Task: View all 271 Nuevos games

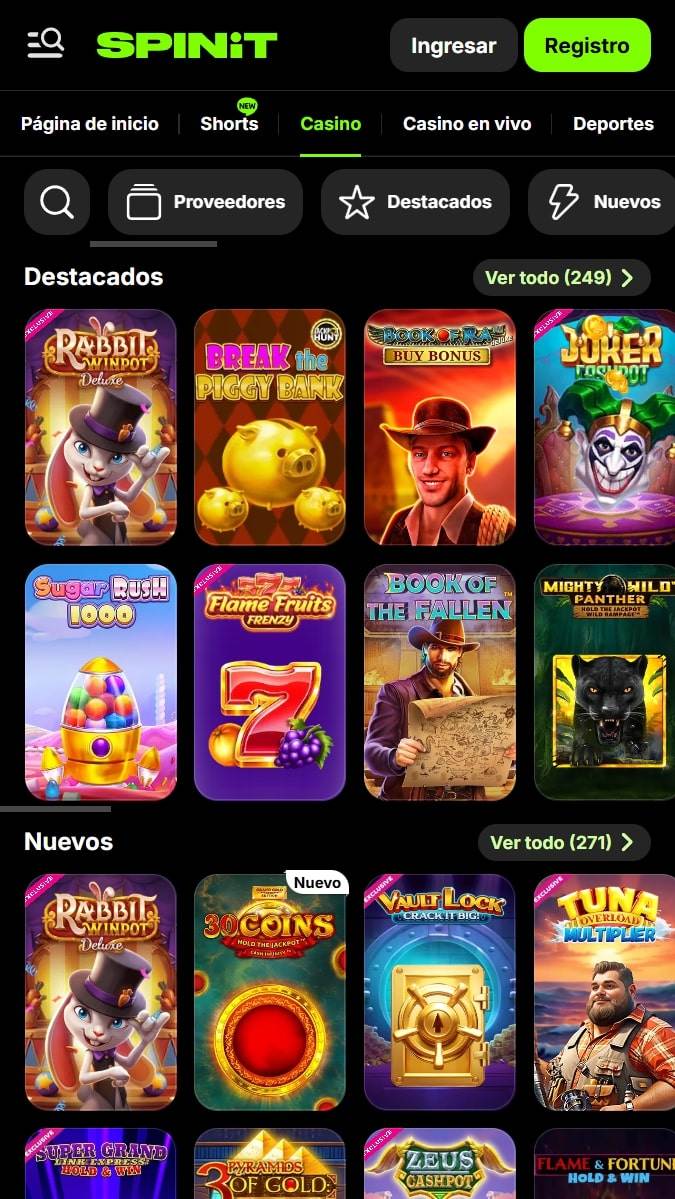Action: pos(564,842)
